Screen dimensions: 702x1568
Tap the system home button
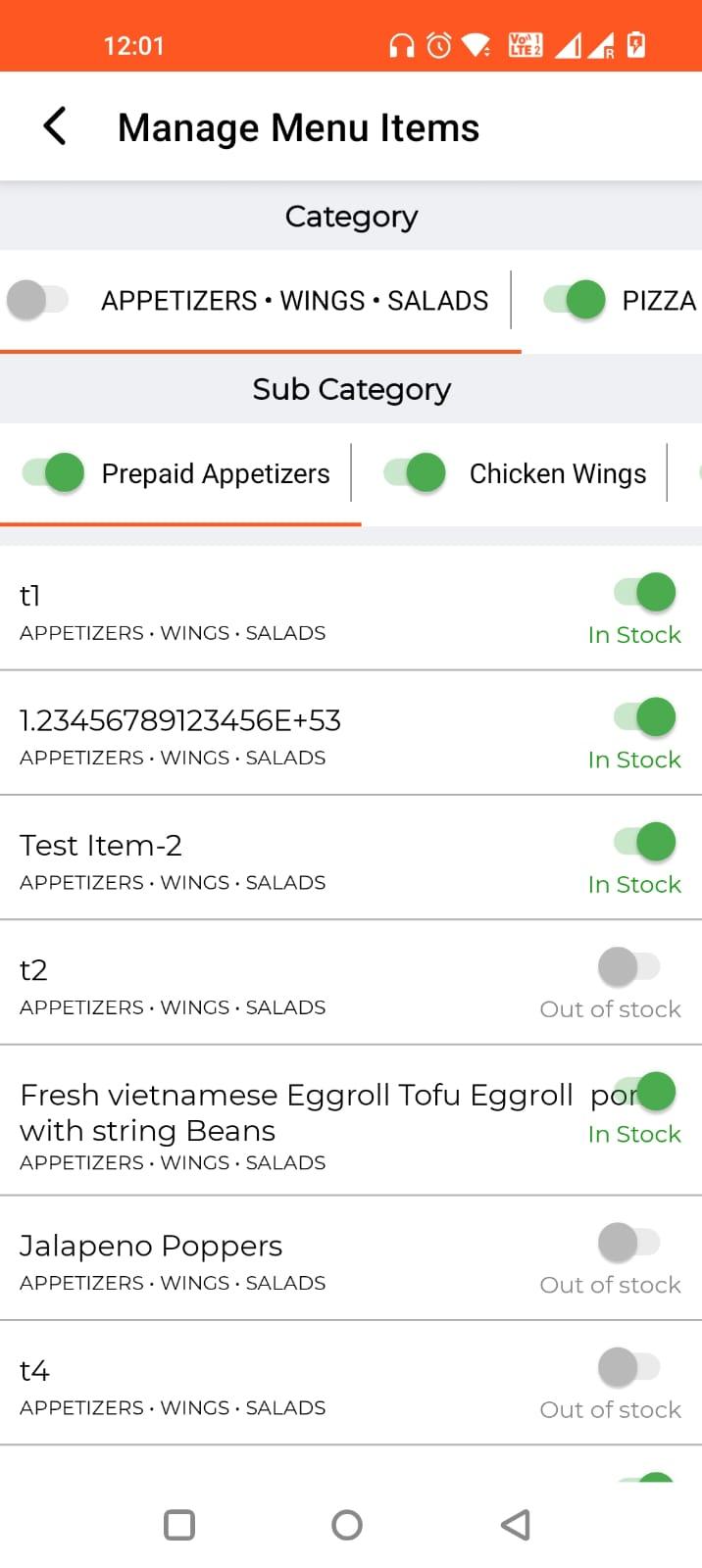(347, 1525)
